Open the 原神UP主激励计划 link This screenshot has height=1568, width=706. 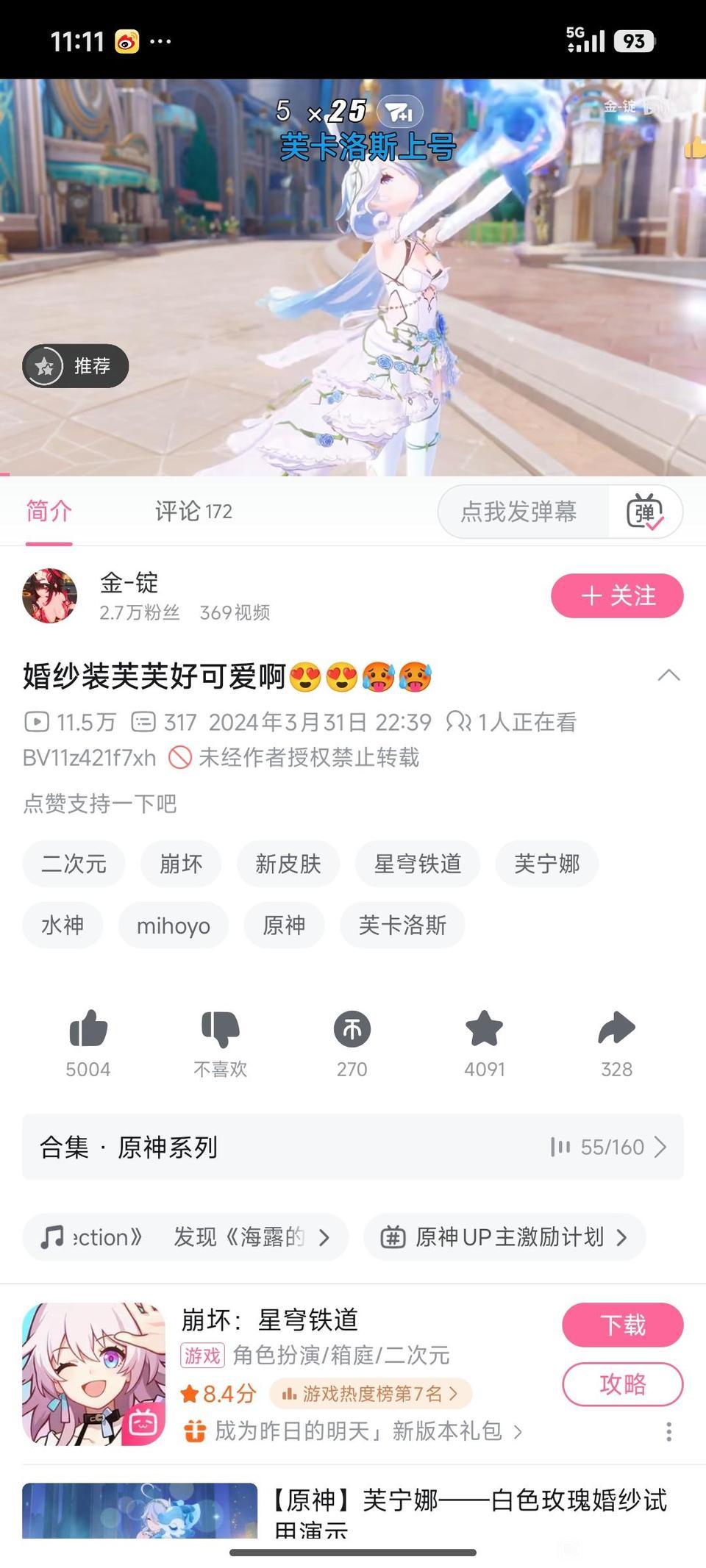pos(504,1237)
